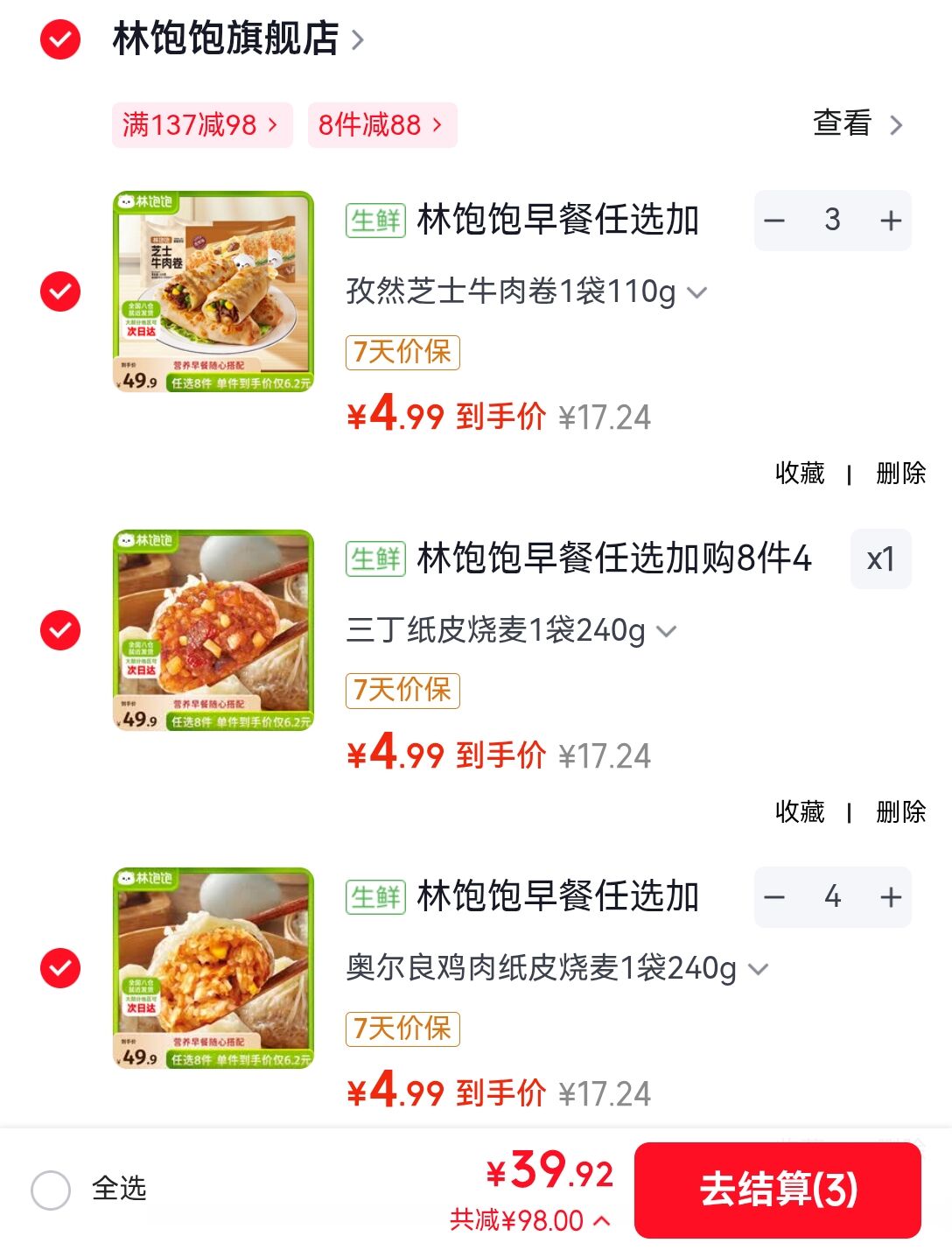Deselect the 三丁纸皮烧麦 item checkbox
The height and width of the screenshot is (1250, 952).
click(x=60, y=630)
